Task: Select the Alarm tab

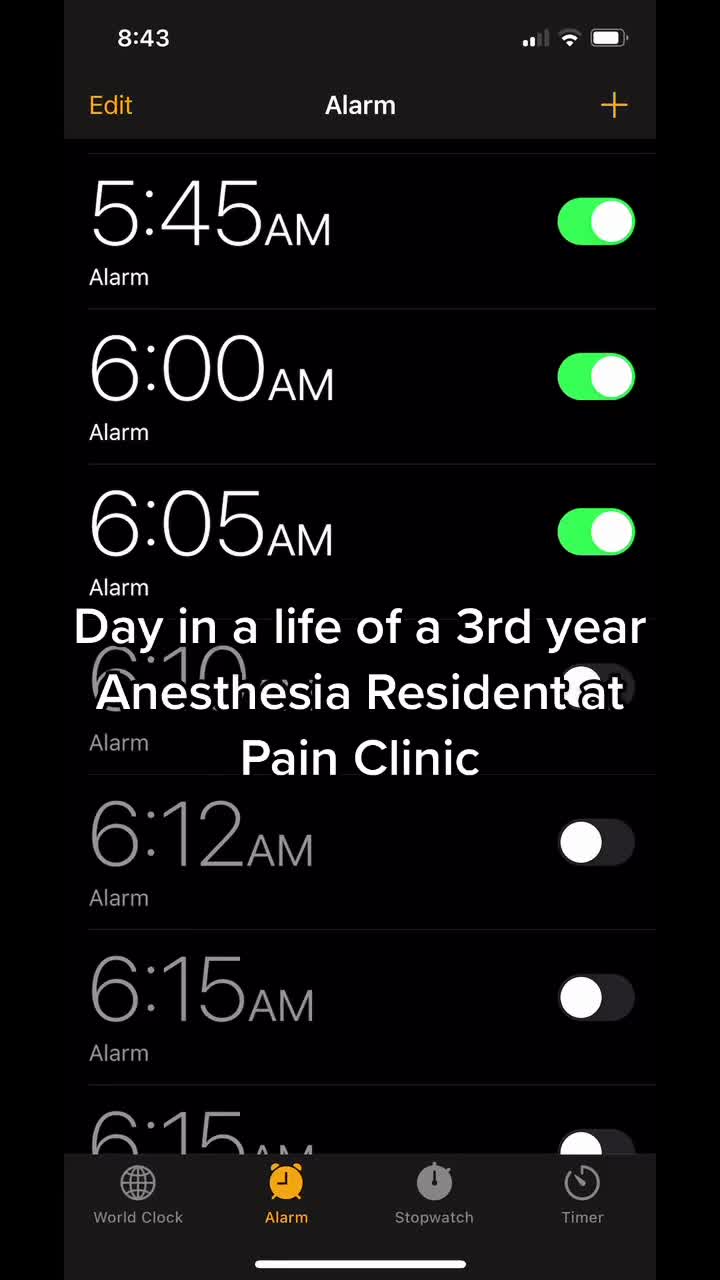Action: pos(286,1194)
